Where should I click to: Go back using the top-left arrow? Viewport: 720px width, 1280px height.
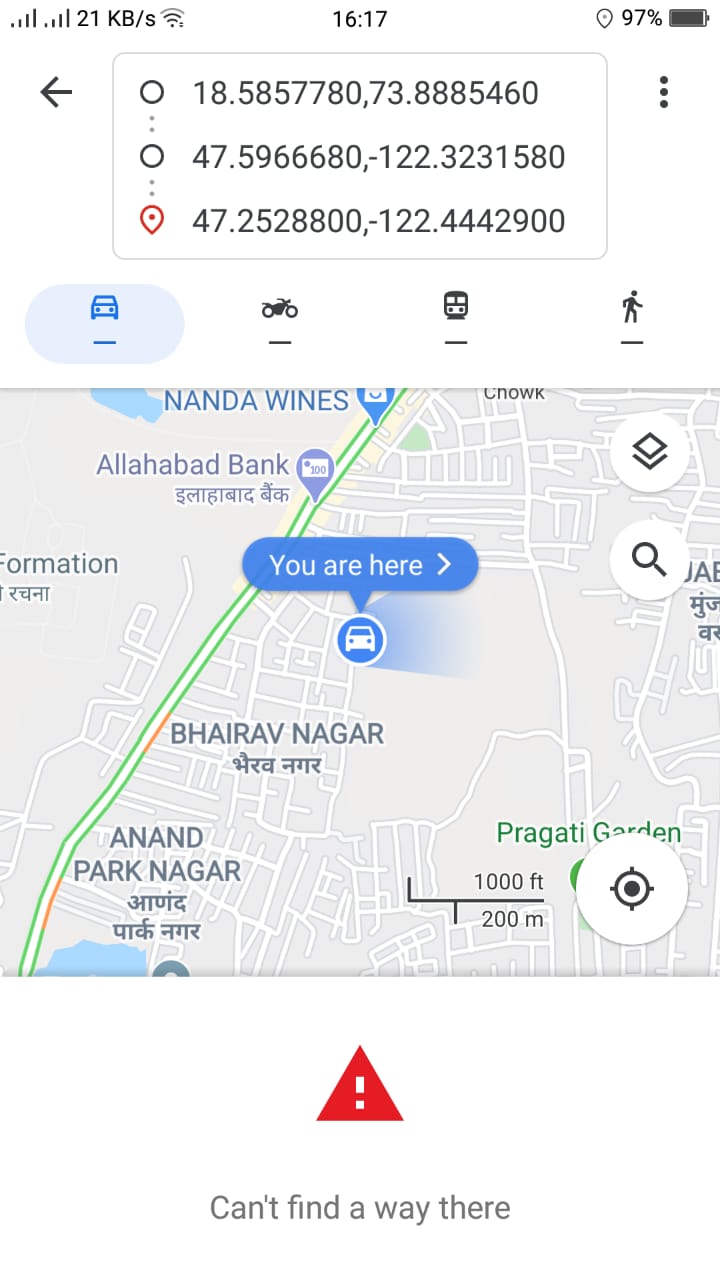(x=56, y=93)
